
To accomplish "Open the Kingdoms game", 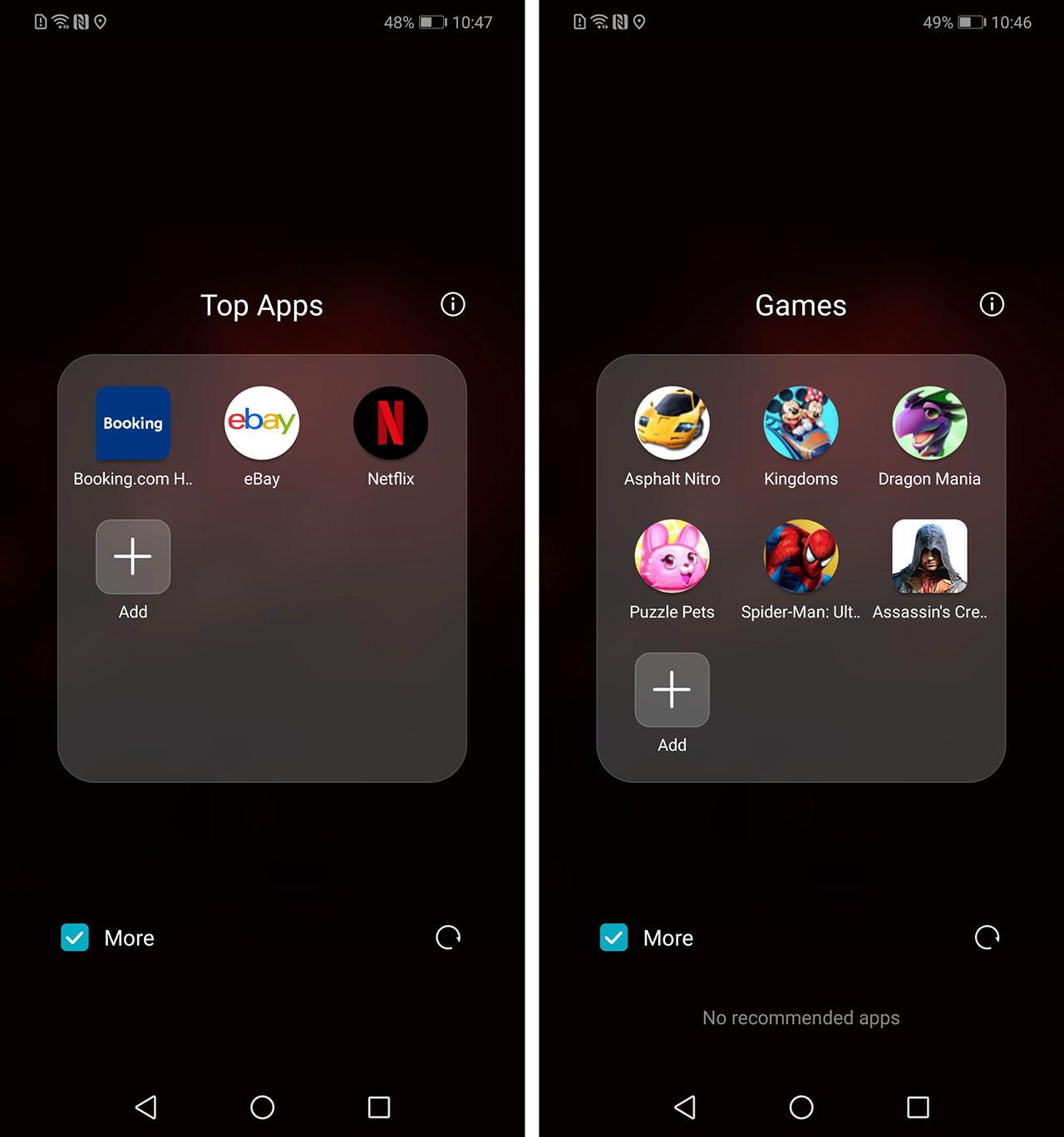I will [x=800, y=423].
